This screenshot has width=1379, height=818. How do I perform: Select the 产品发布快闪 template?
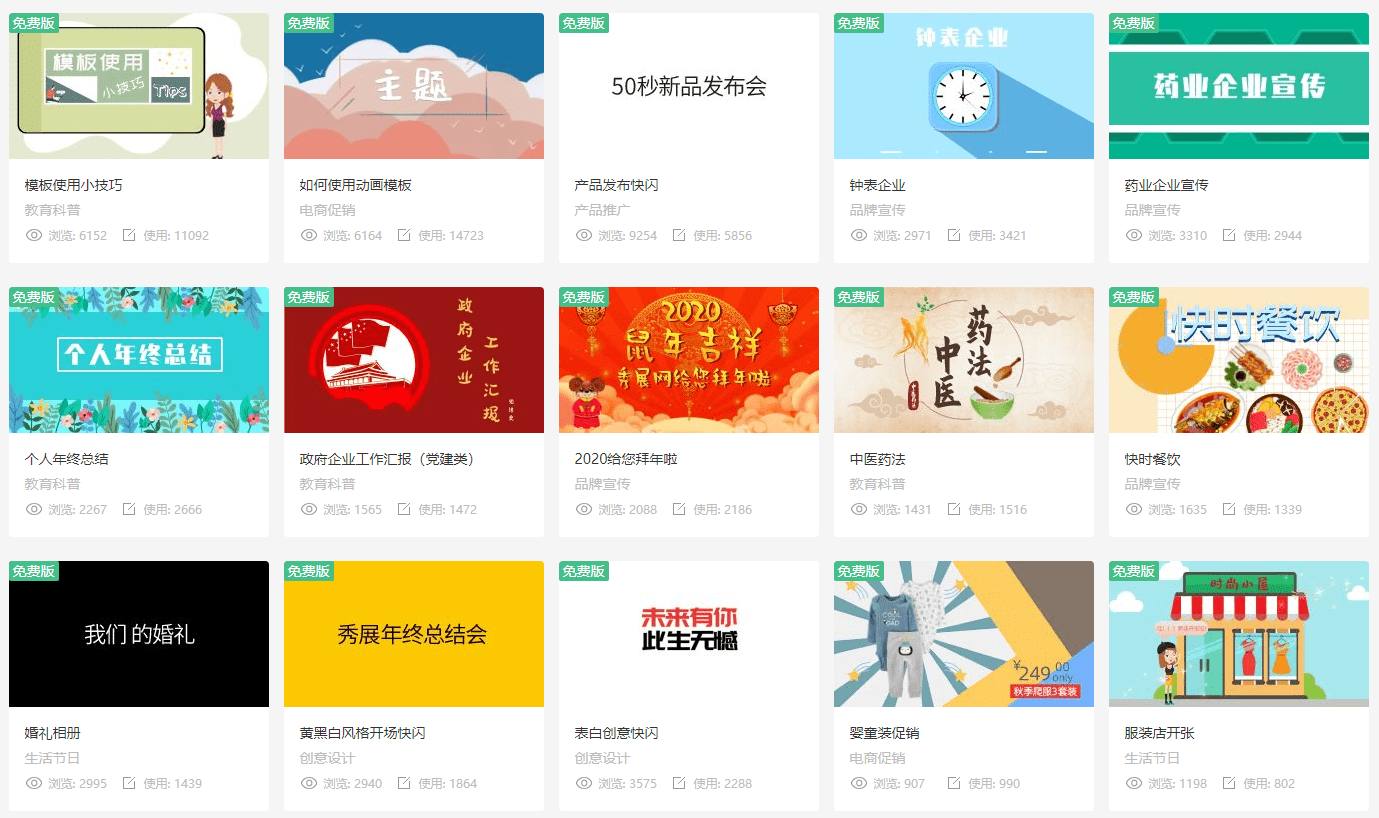(688, 87)
